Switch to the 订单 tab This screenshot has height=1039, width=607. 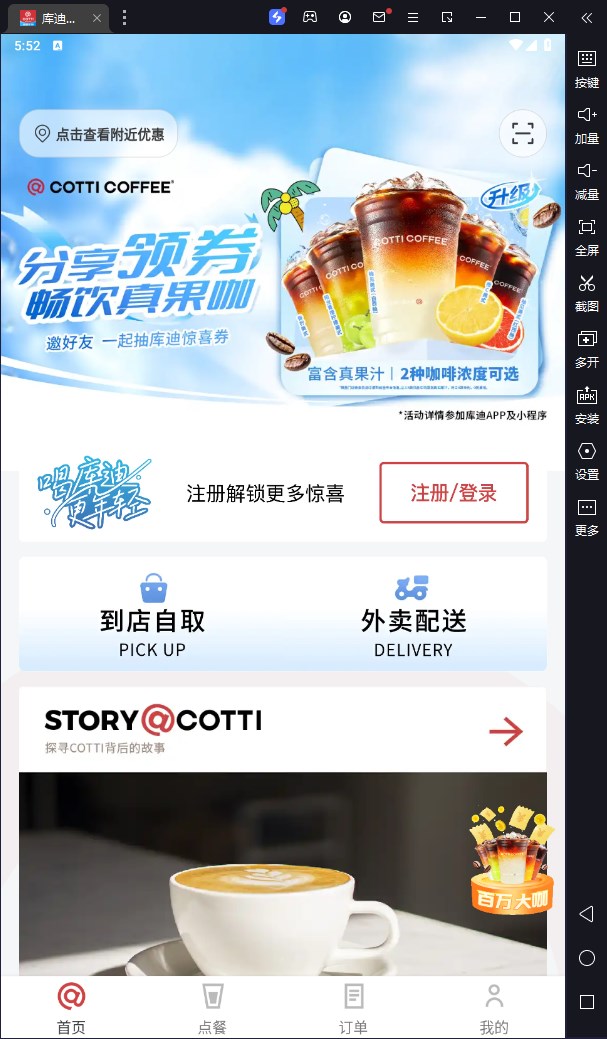(353, 1007)
